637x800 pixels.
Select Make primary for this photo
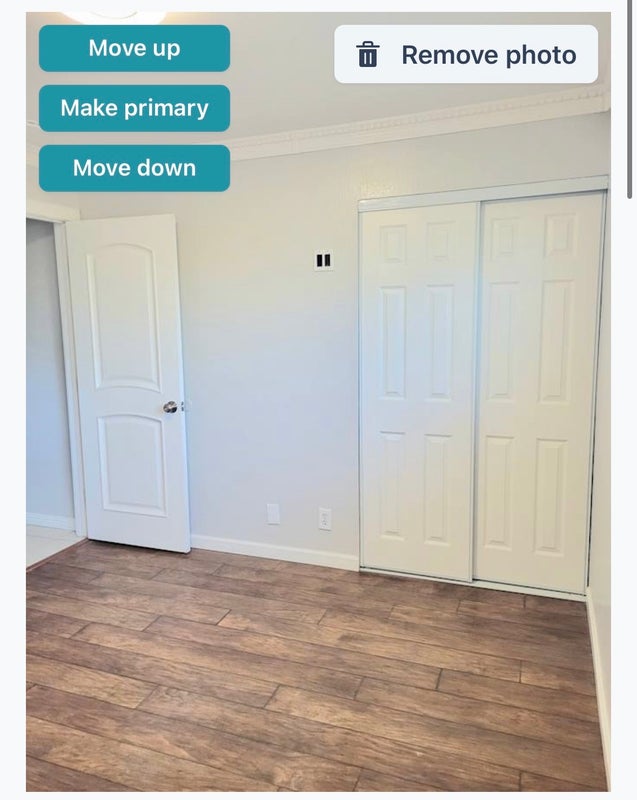click(x=134, y=108)
